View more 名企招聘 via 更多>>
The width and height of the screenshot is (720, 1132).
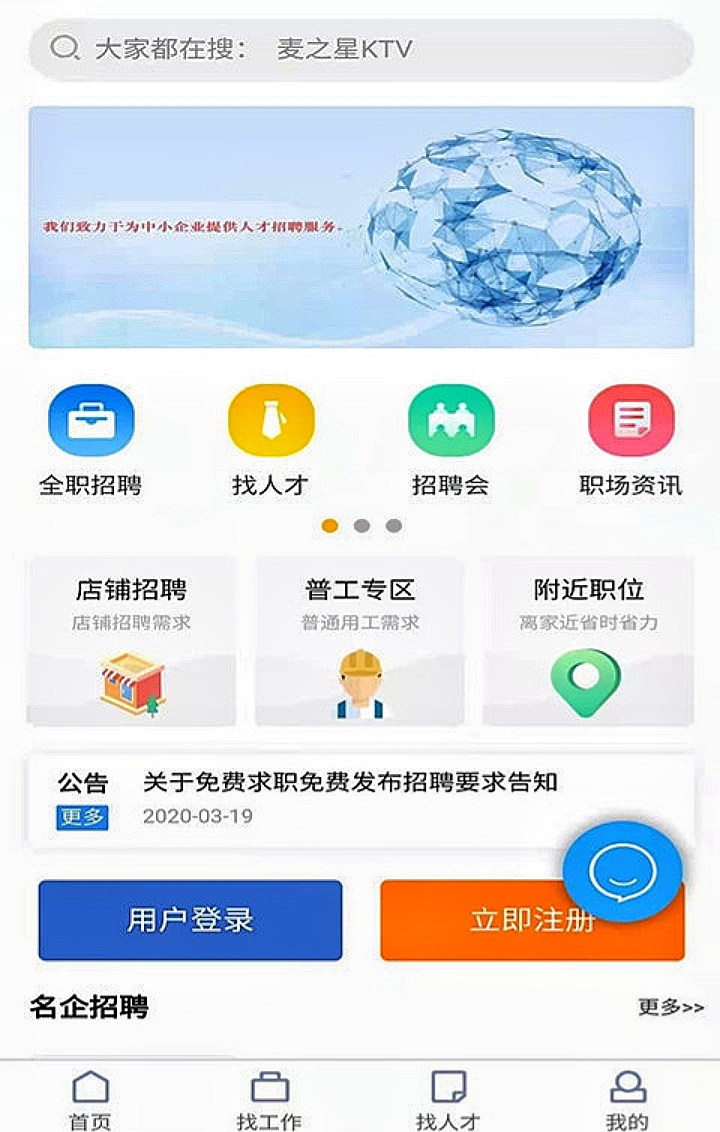click(670, 1007)
